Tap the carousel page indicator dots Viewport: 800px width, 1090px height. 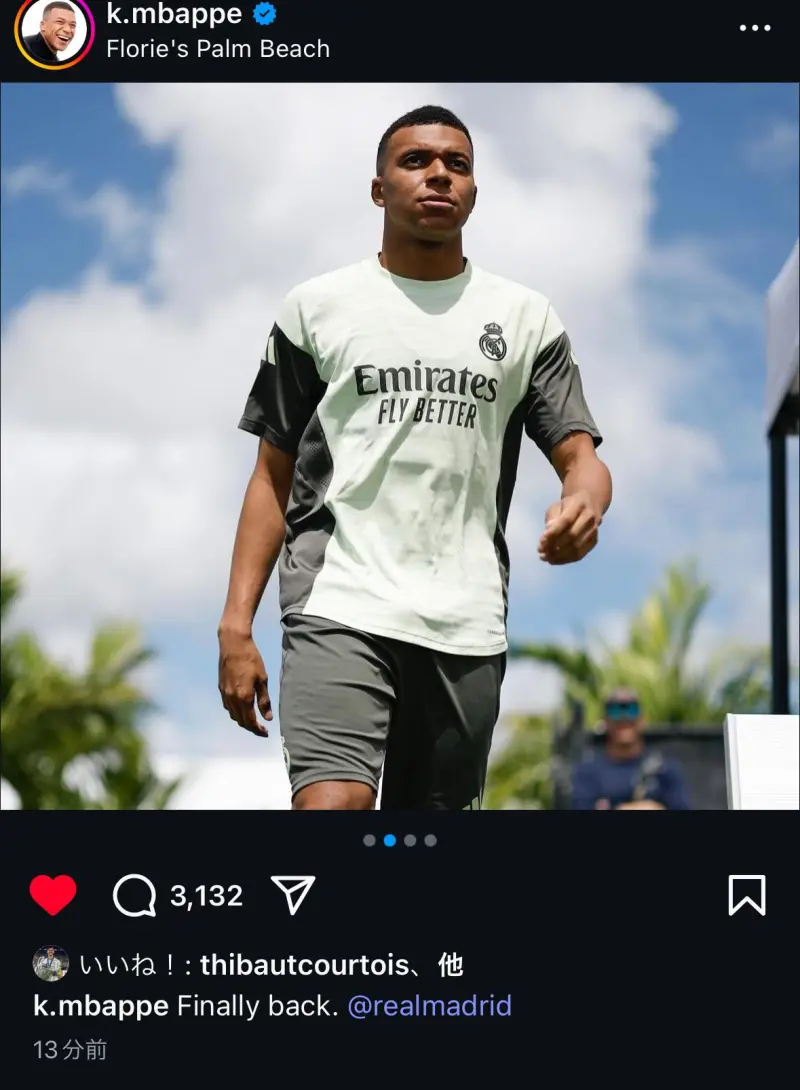[x=400, y=840]
